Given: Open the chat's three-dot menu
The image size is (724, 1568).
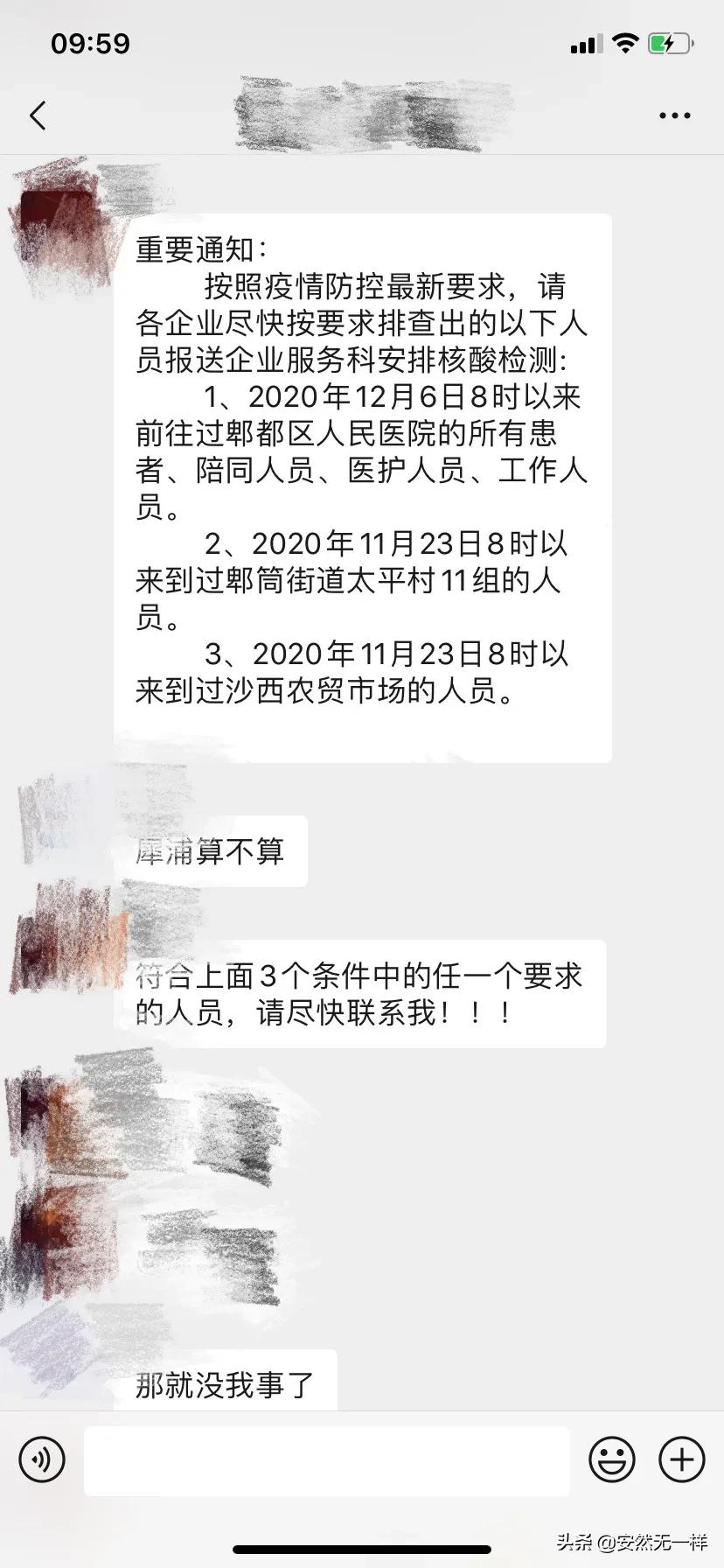Looking at the screenshot, I should tap(675, 115).
